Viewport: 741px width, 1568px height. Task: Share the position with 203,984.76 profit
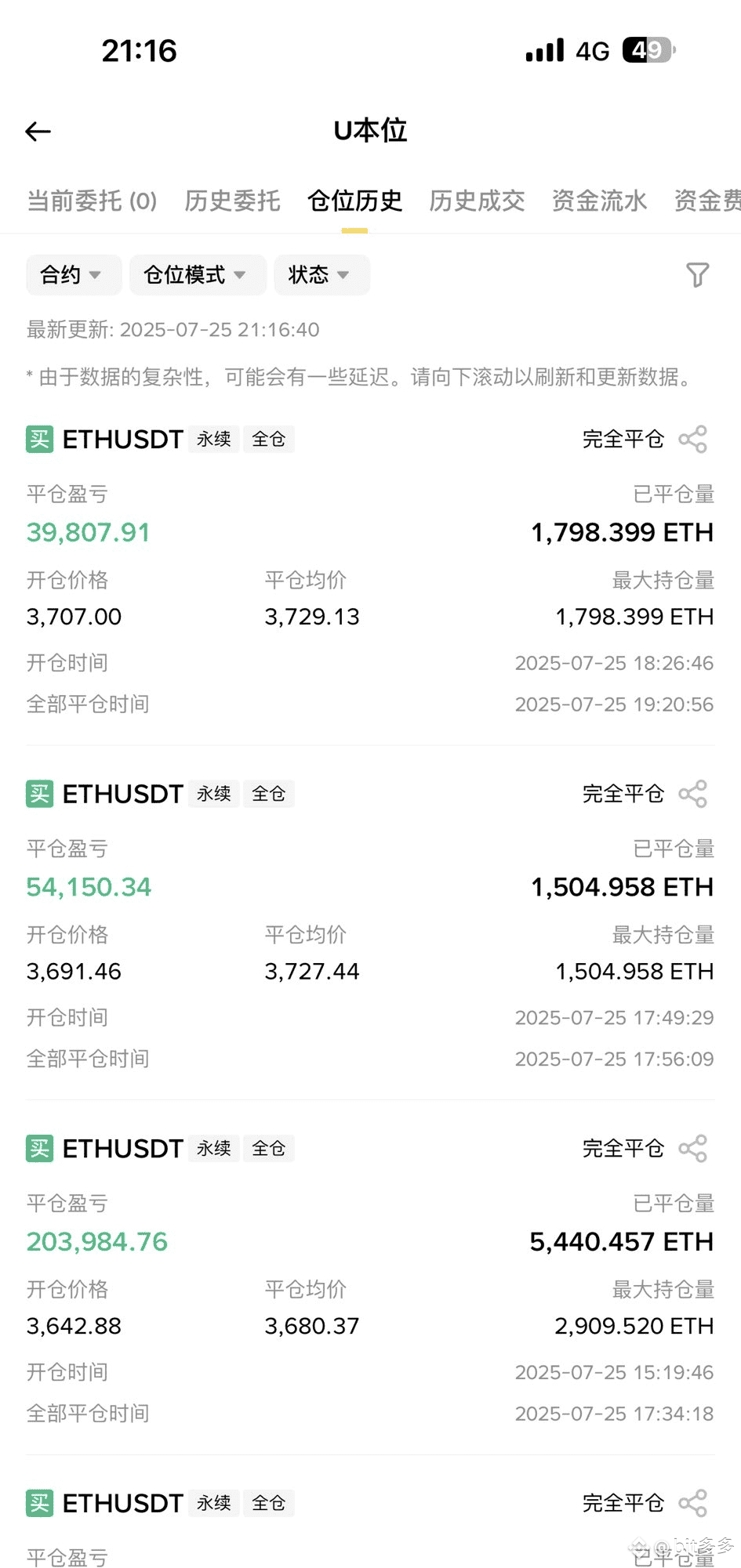click(x=693, y=1149)
